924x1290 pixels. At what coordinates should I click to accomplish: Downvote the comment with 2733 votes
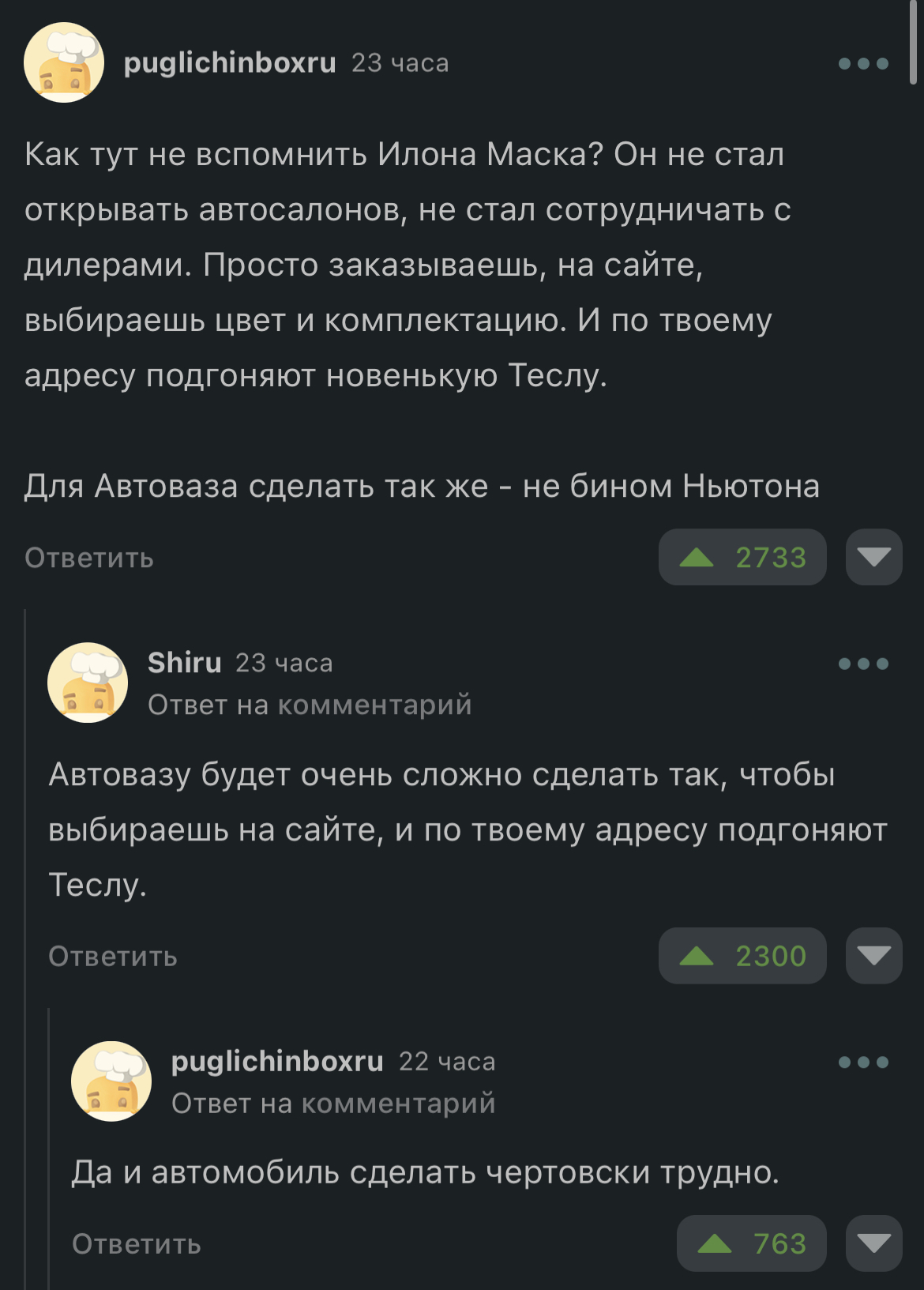873,558
